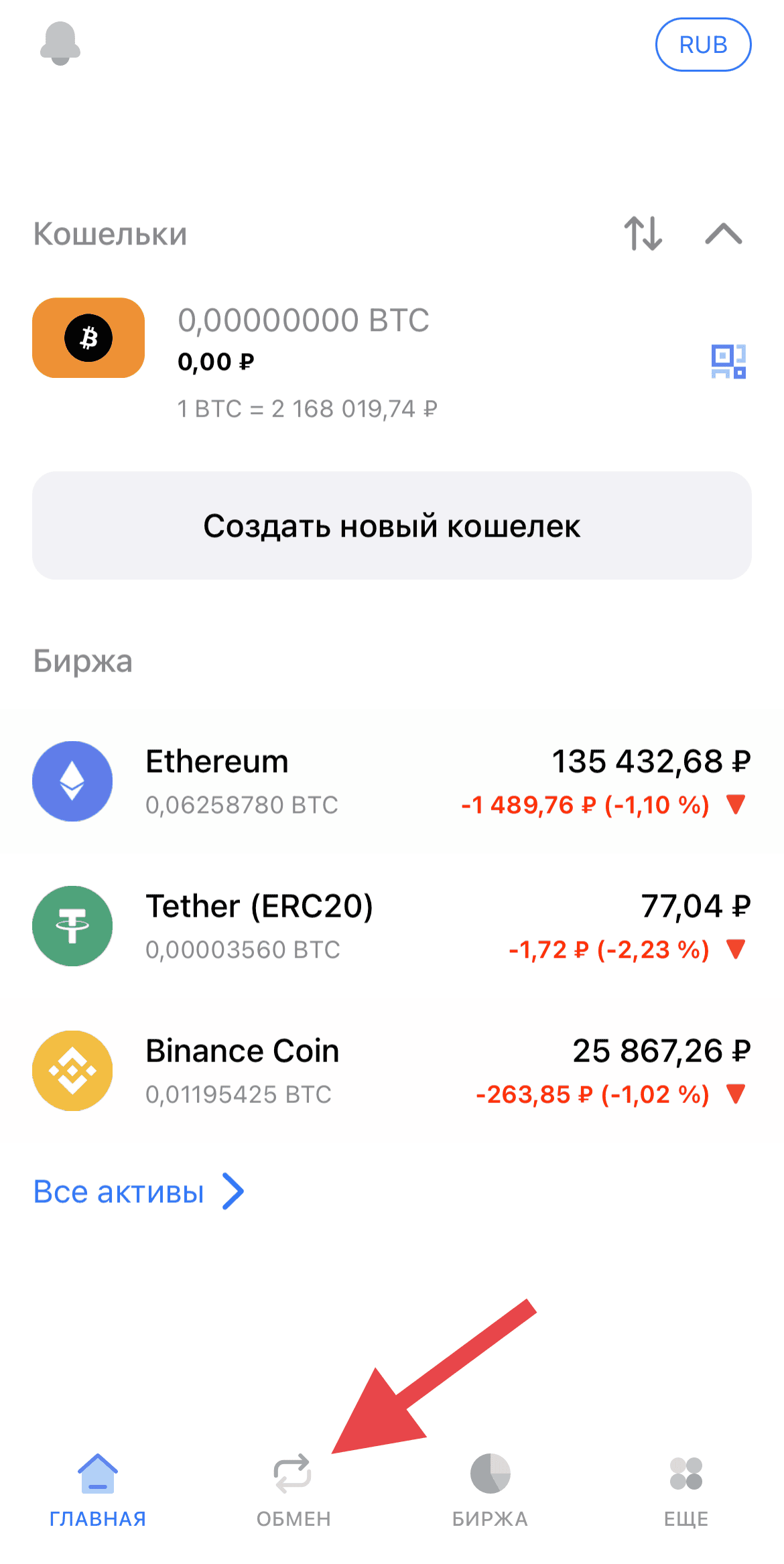Tap the wallets sort arrows icon
The height and width of the screenshot is (1564, 784).
[x=643, y=233]
